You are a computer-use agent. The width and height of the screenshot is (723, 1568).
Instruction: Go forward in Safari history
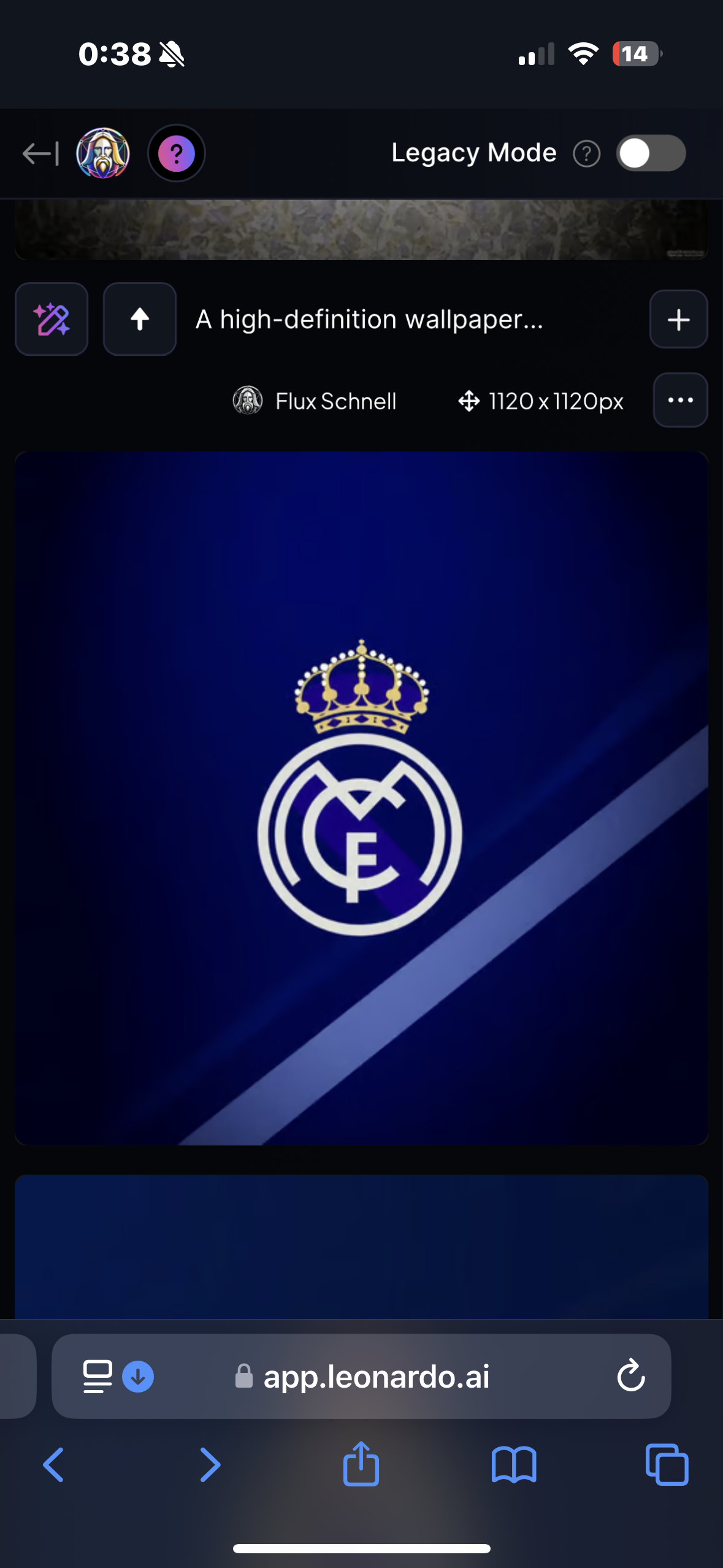(x=210, y=1465)
